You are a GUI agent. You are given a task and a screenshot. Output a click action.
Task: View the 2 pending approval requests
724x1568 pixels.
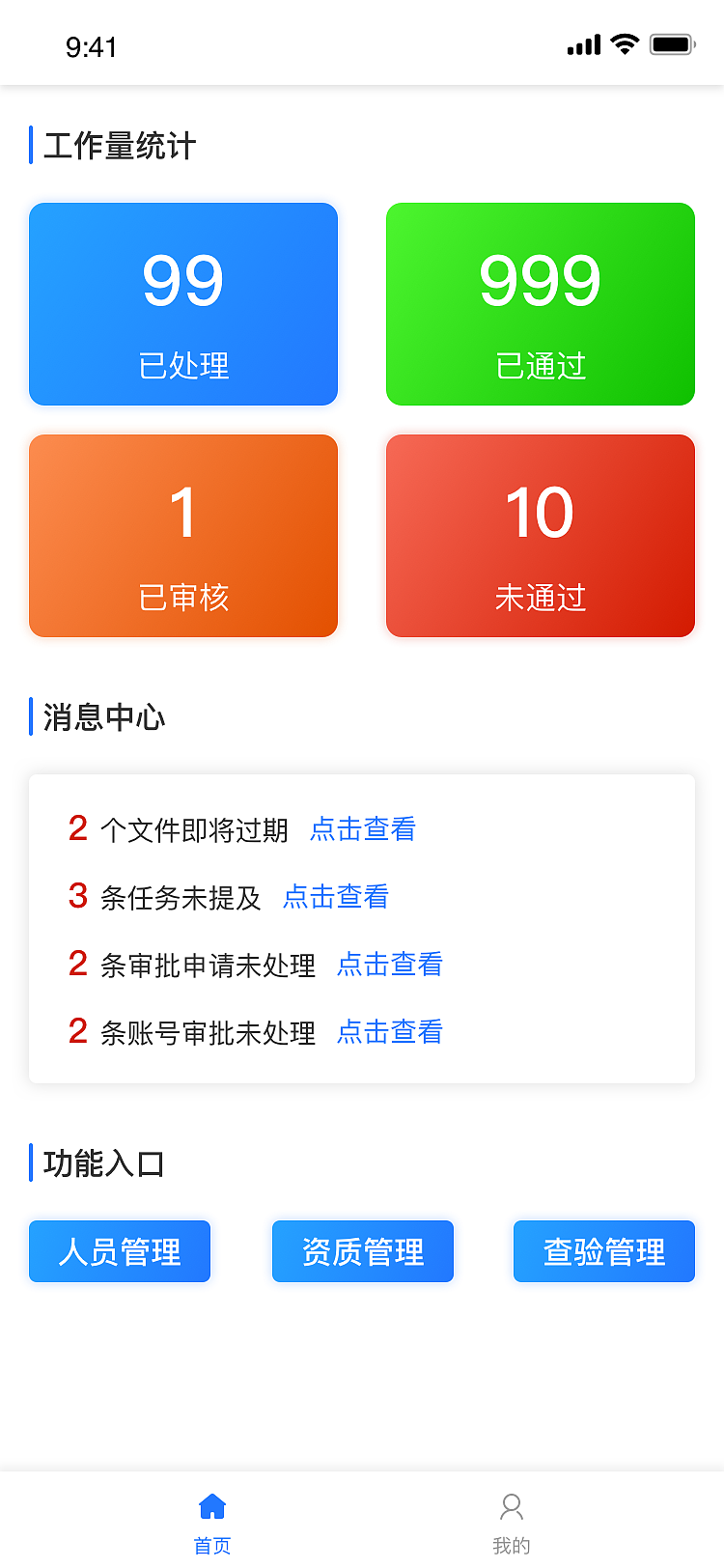[389, 965]
